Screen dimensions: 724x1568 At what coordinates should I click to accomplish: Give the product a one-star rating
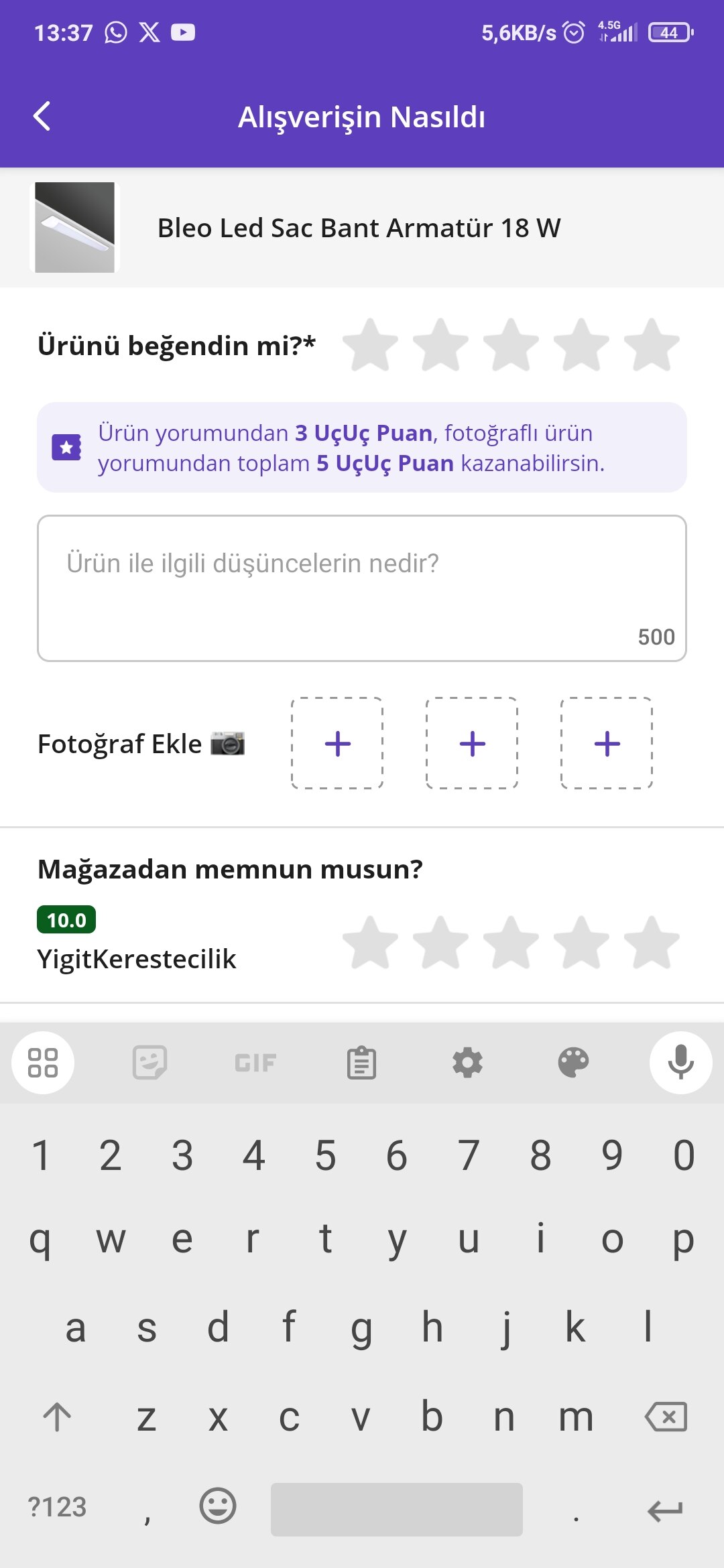pos(370,346)
